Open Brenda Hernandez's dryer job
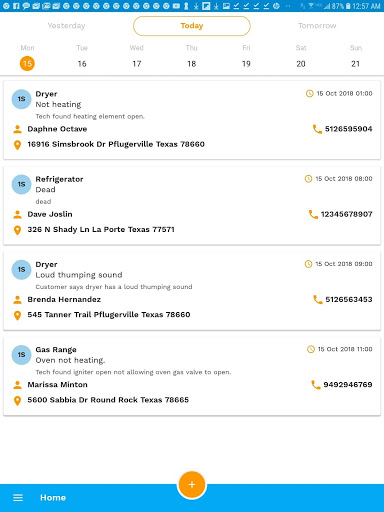 click(192, 291)
